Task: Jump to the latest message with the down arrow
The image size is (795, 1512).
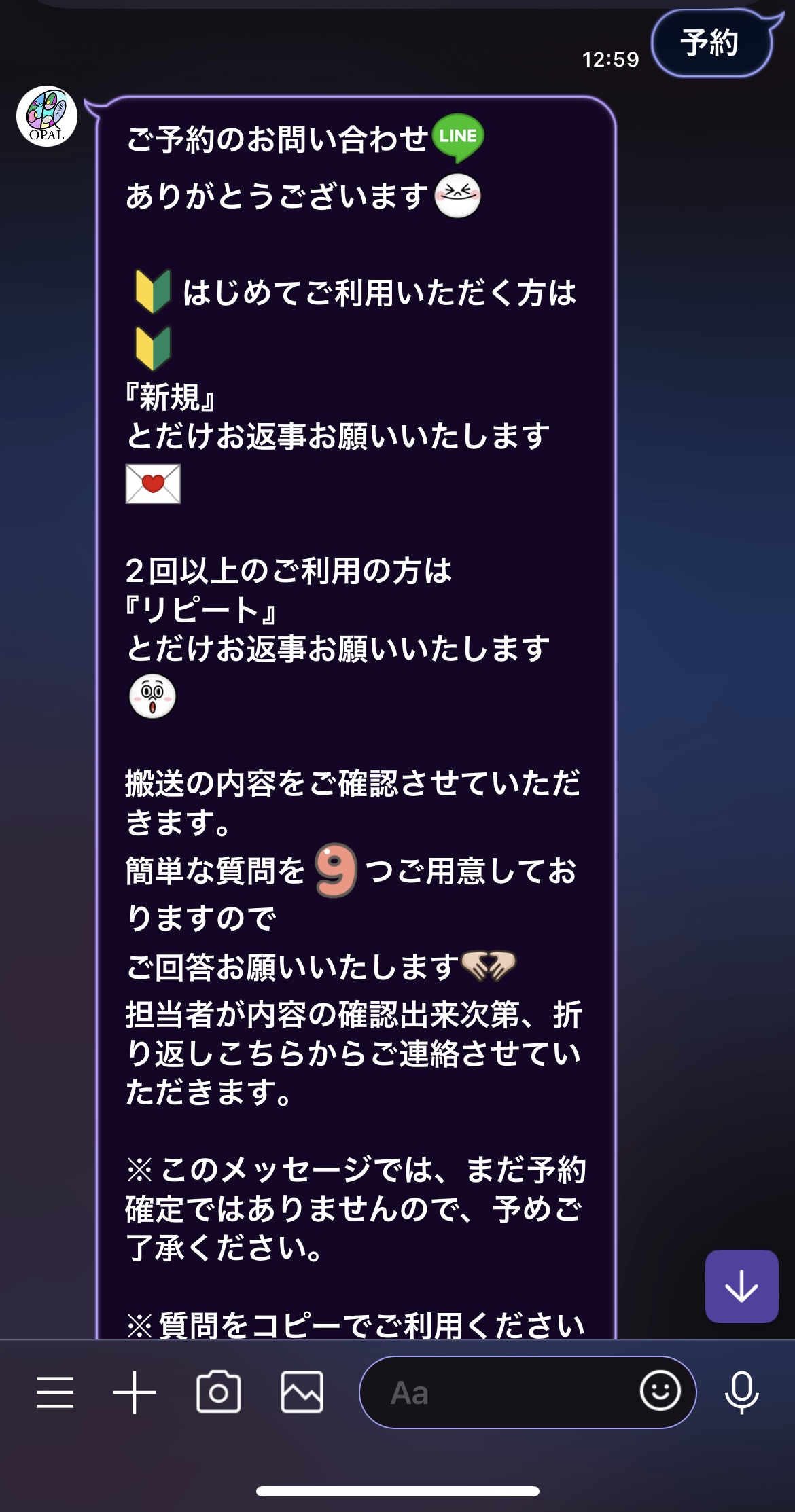Action: pyautogui.click(x=741, y=1286)
